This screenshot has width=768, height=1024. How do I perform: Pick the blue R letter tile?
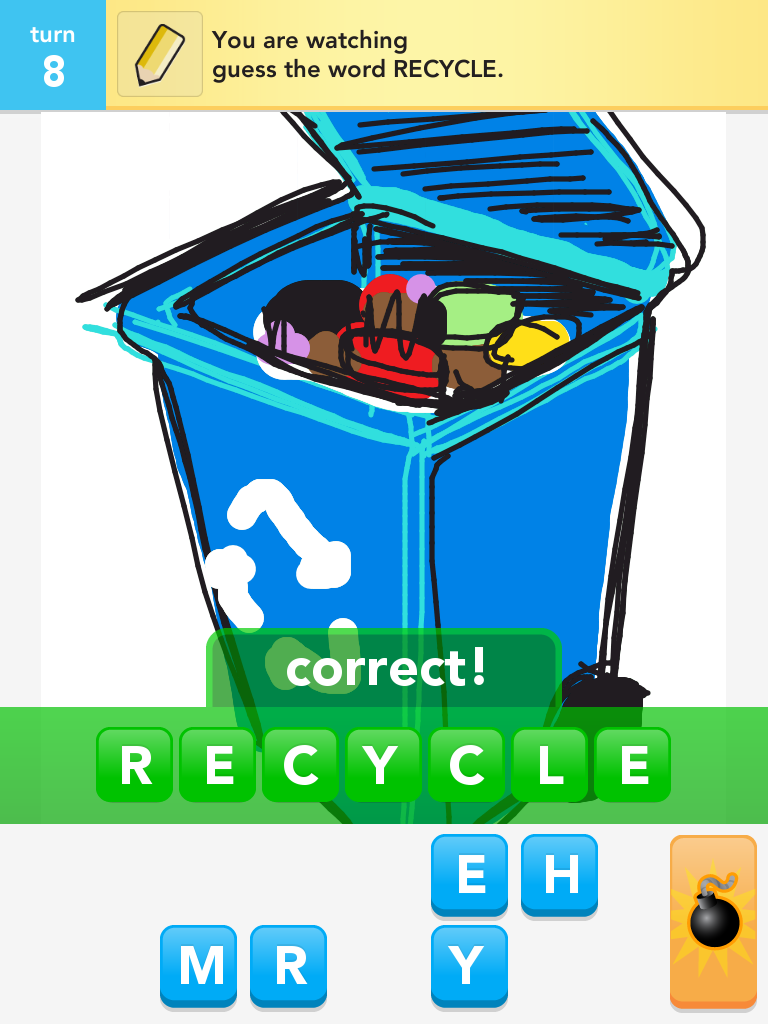(x=288, y=965)
